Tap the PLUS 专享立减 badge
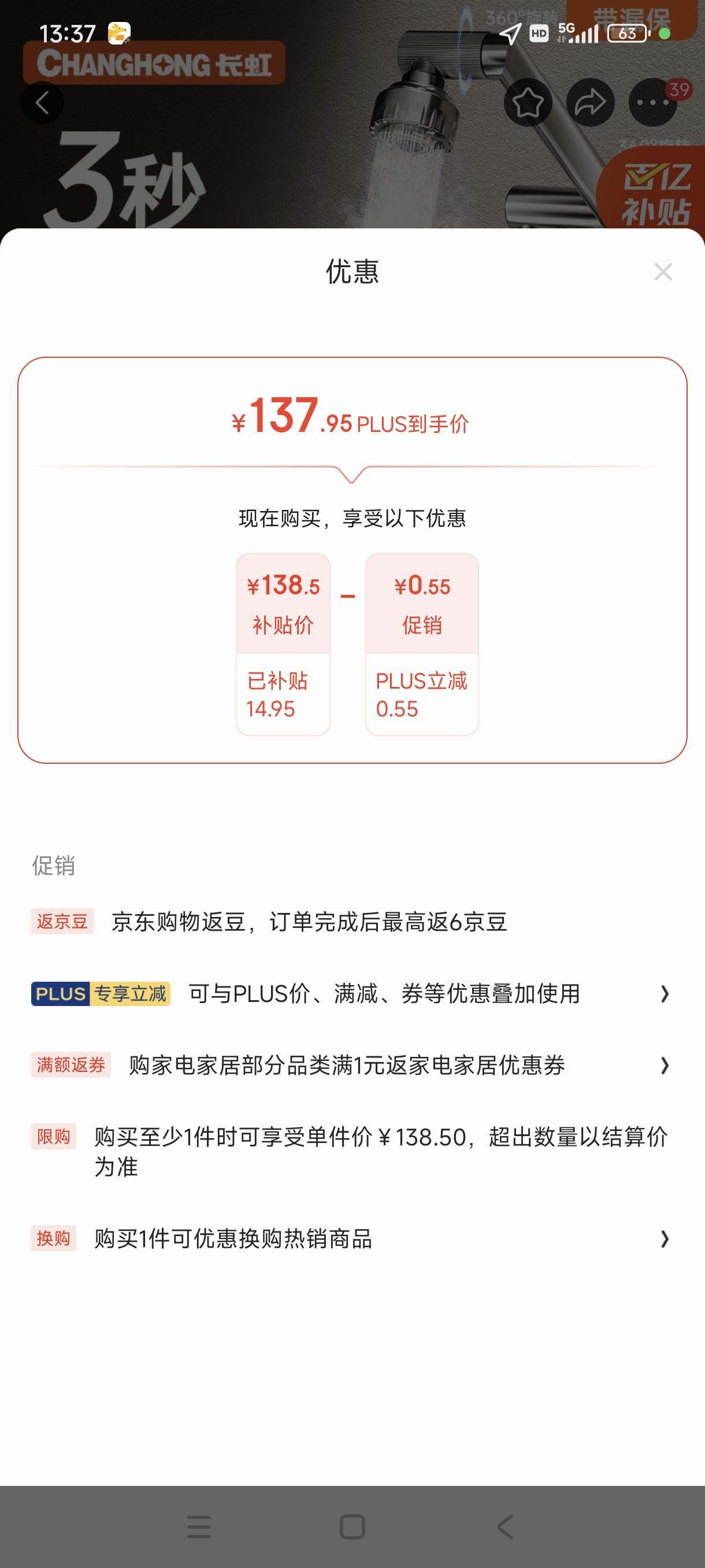Image resolution: width=705 pixels, height=1568 pixels. coord(101,994)
